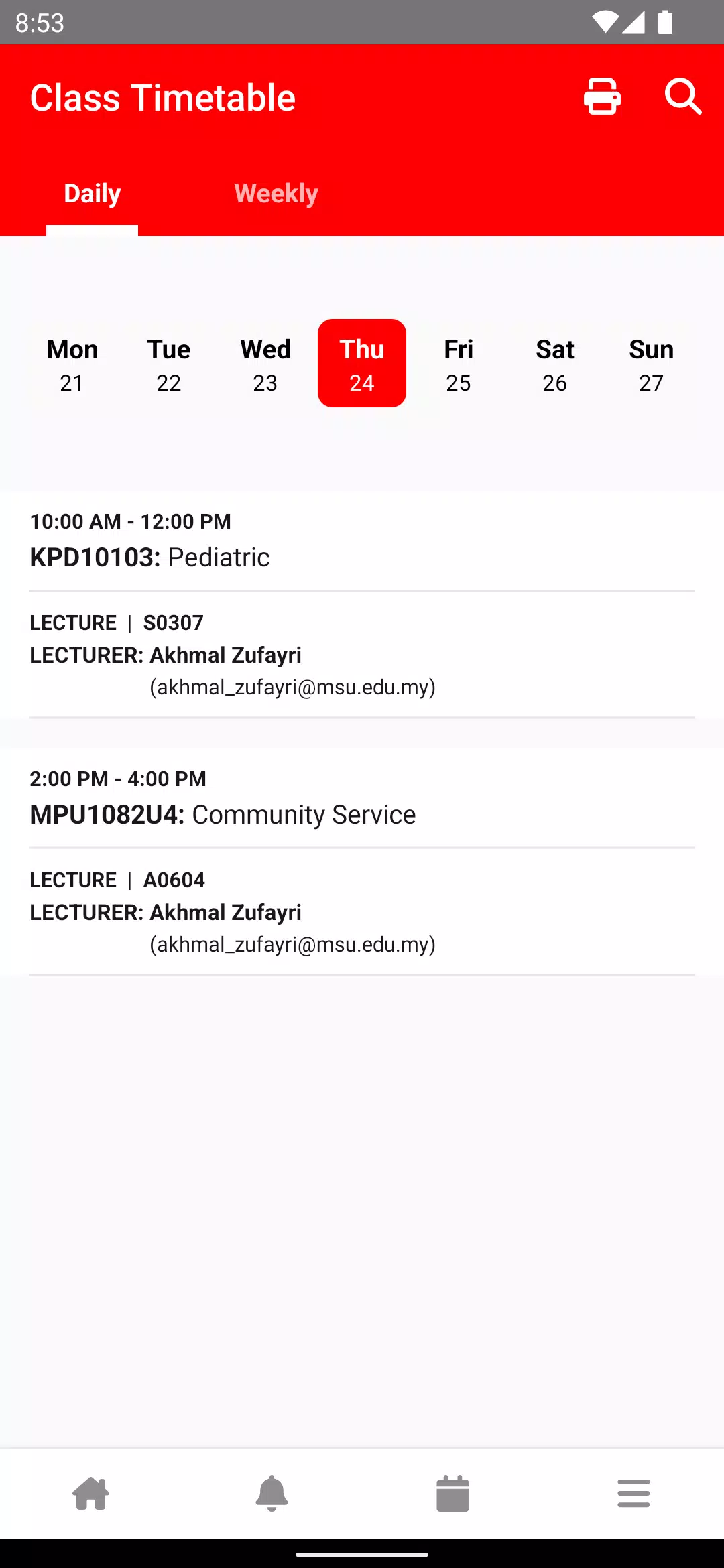Choose Tue 22 in the date strip
This screenshot has width=724, height=1568.
point(169,364)
